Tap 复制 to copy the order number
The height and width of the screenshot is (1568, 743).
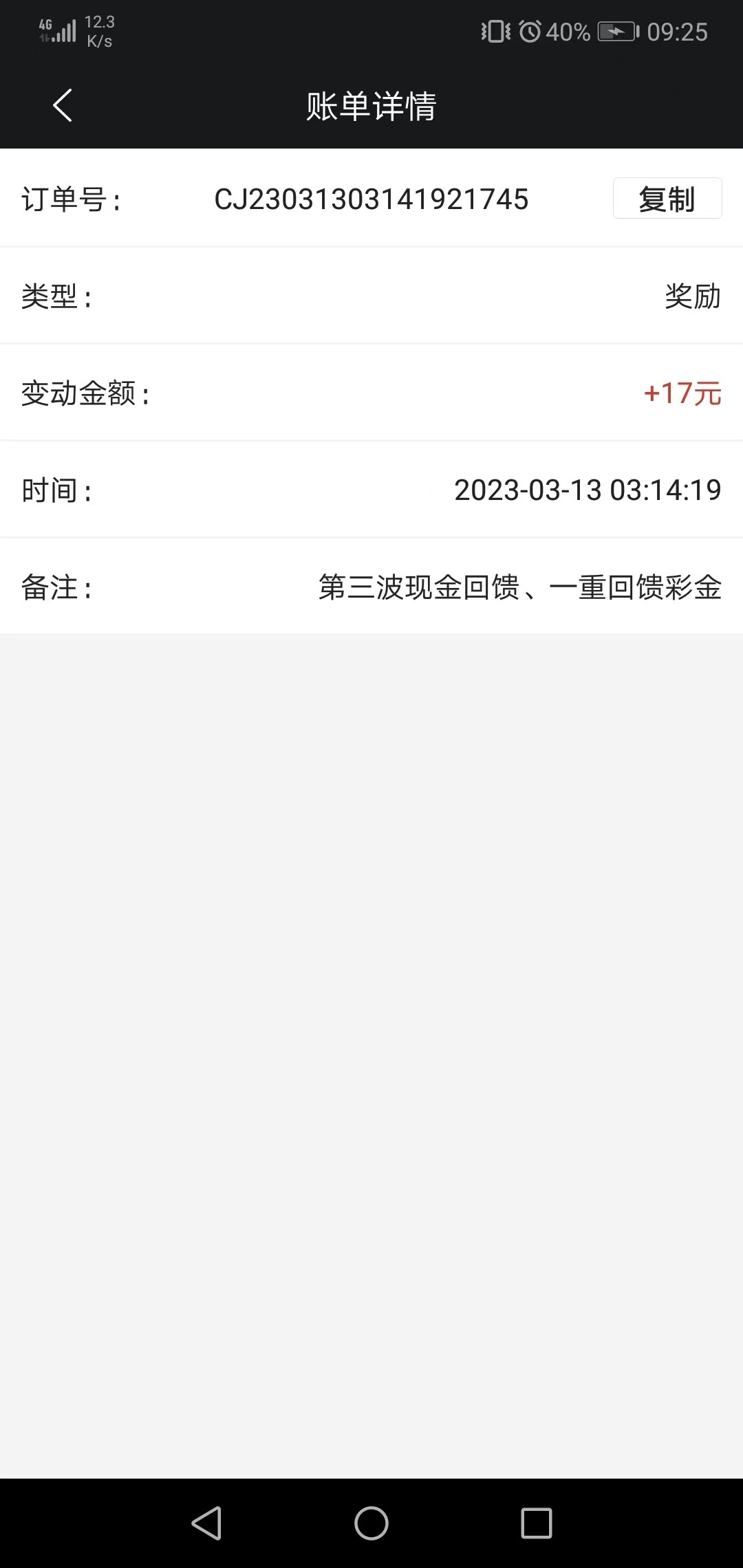667,199
